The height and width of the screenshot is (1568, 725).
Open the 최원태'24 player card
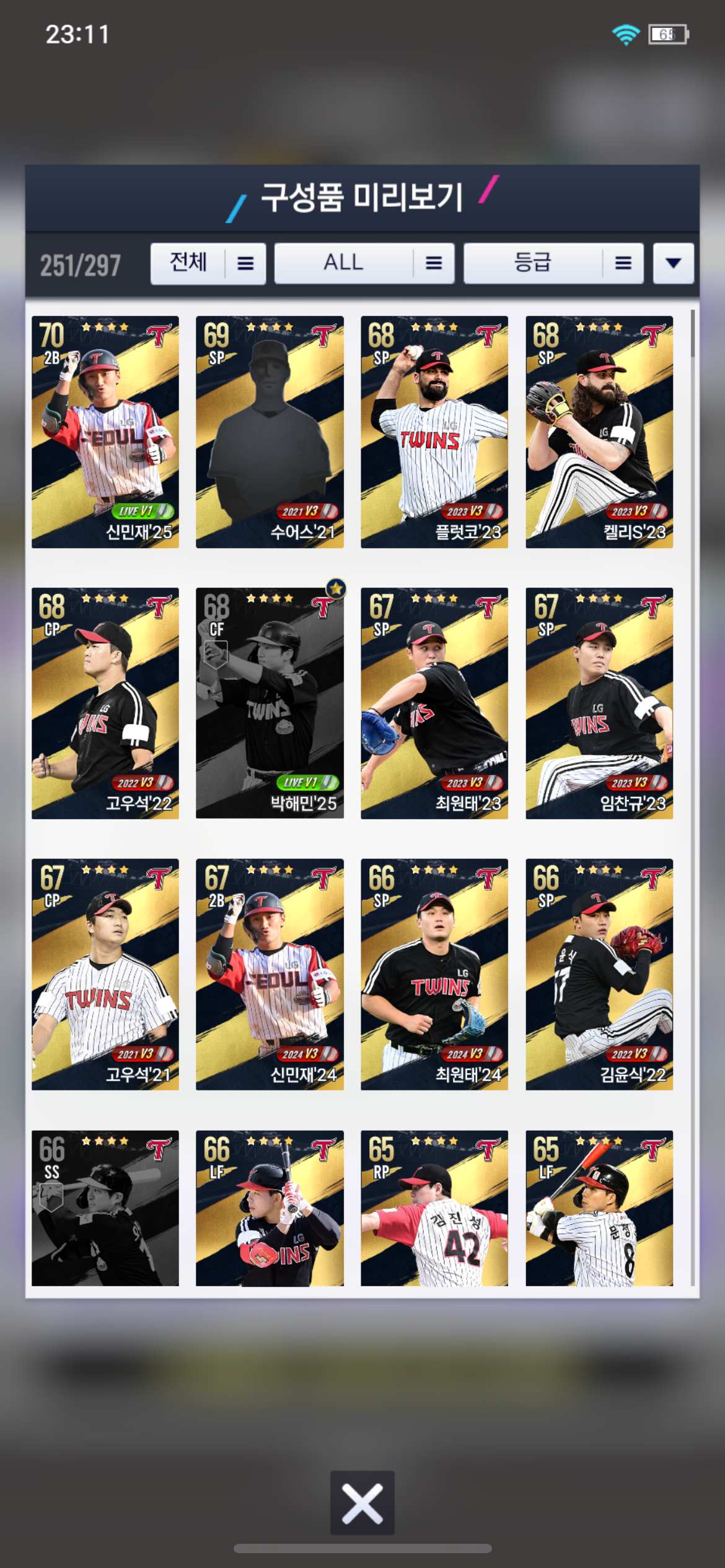tap(434, 974)
